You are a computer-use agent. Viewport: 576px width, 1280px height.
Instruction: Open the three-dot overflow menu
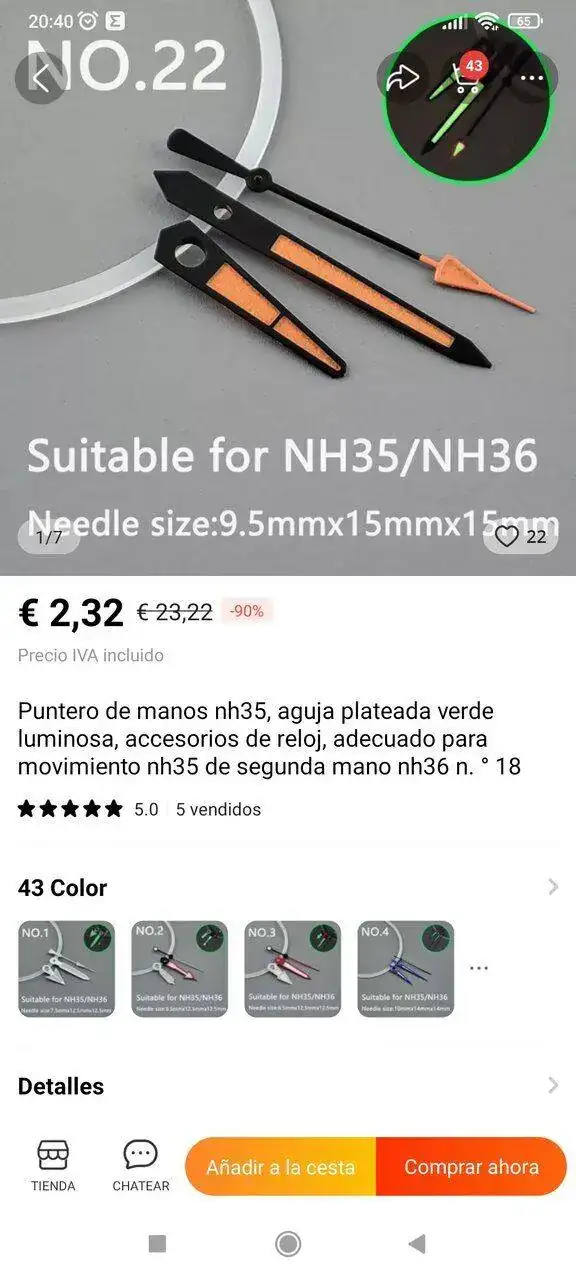click(533, 78)
